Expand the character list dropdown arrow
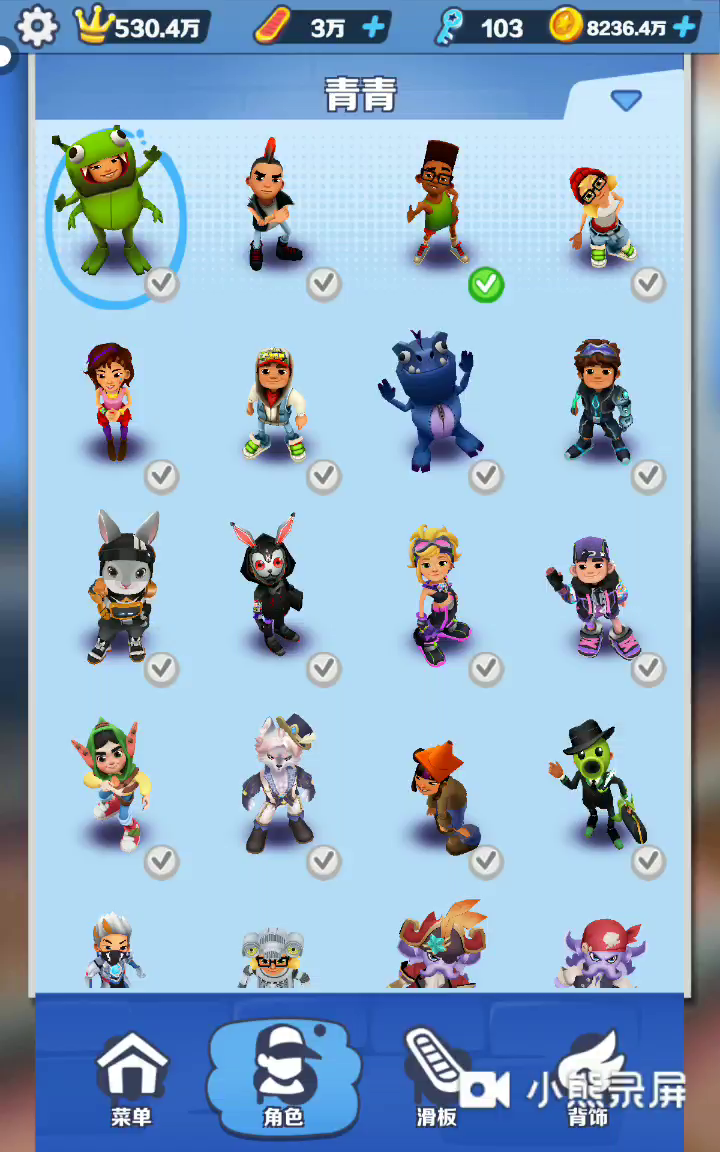 click(x=626, y=100)
